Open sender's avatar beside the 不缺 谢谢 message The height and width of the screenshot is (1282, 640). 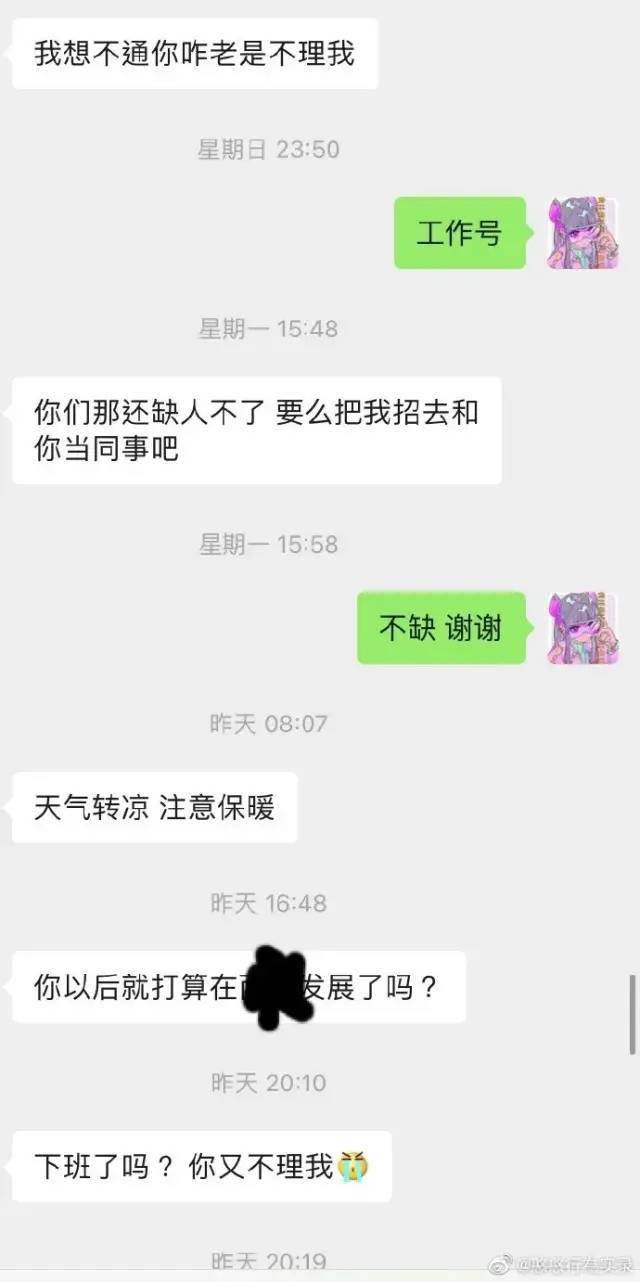coord(582,628)
